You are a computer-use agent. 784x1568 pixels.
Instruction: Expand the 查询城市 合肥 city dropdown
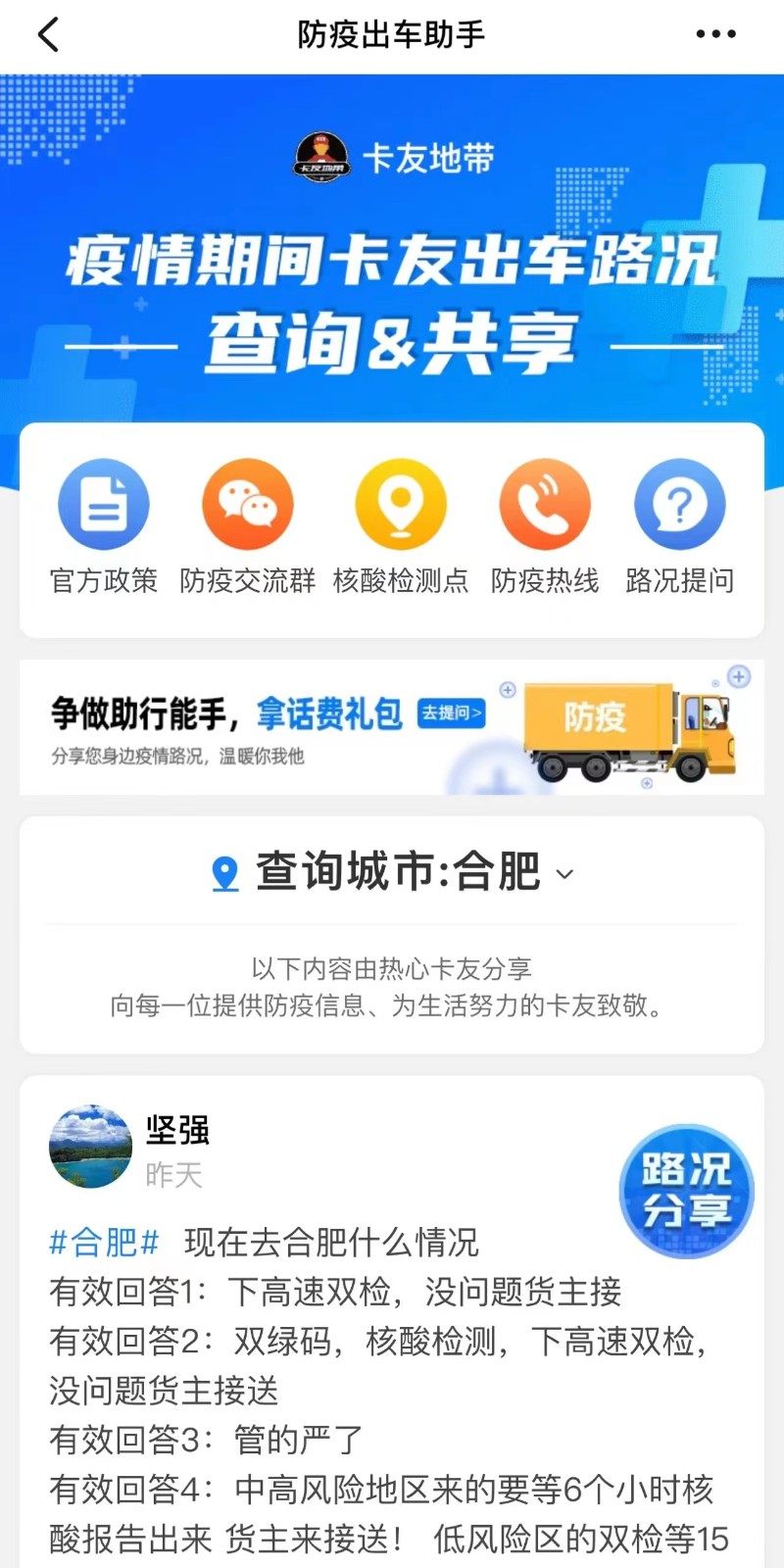pos(564,873)
